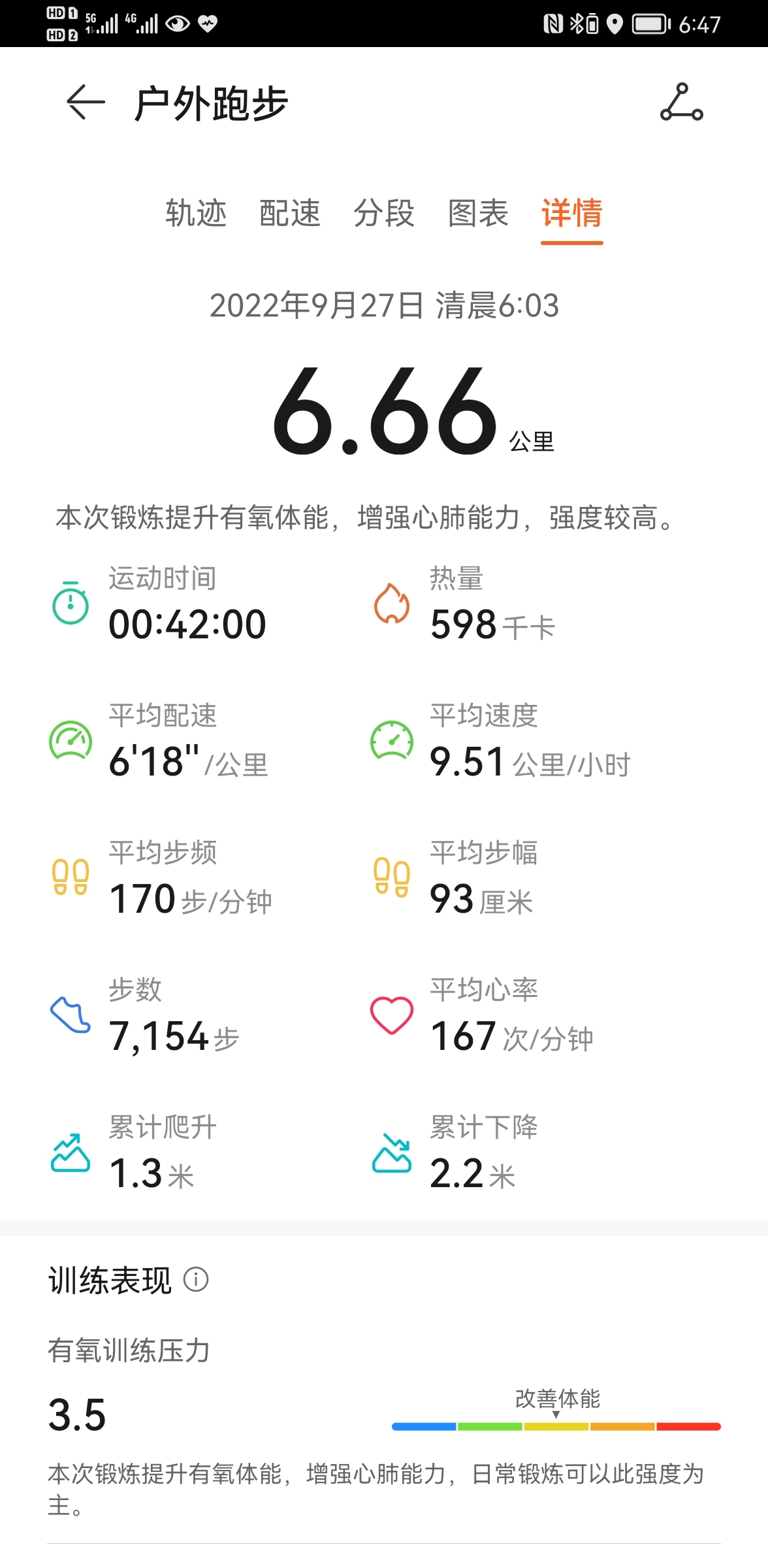
Task: Switch to the 轨迹 tab
Action: 196,213
